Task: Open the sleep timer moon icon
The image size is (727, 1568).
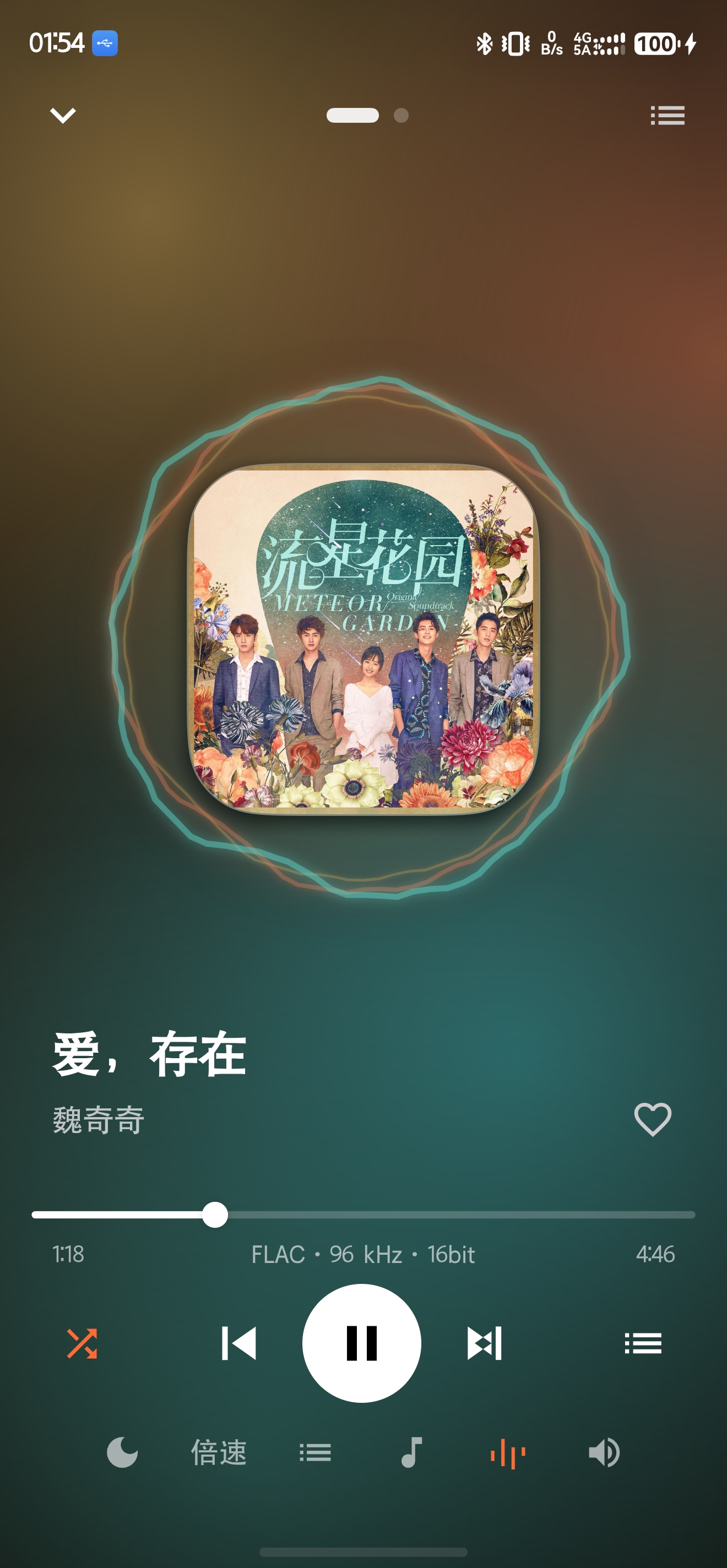Action: click(122, 1453)
